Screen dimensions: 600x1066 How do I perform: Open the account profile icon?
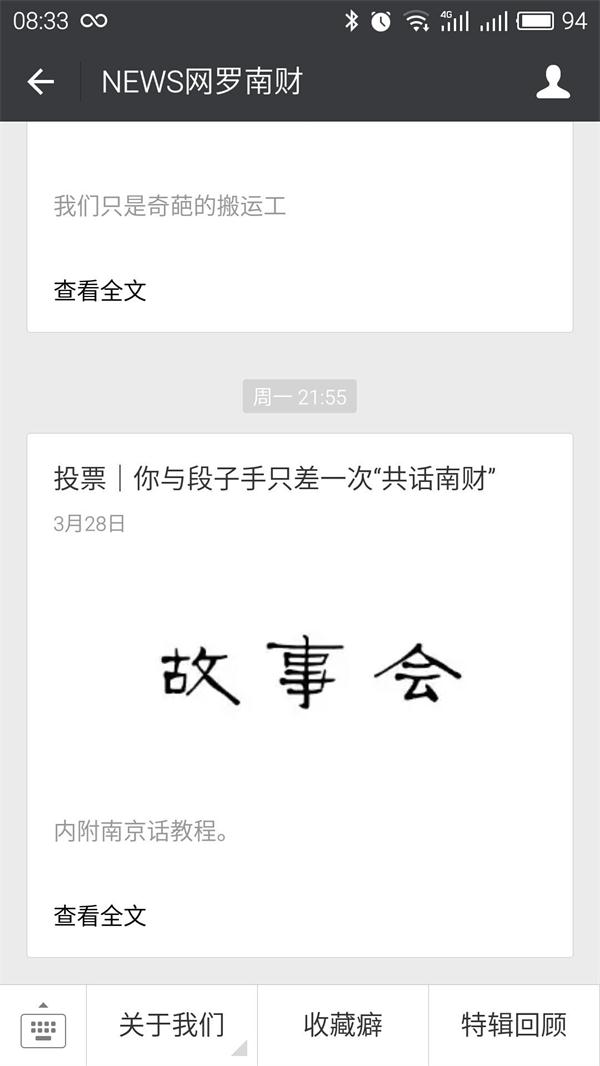click(x=552, y=82)
